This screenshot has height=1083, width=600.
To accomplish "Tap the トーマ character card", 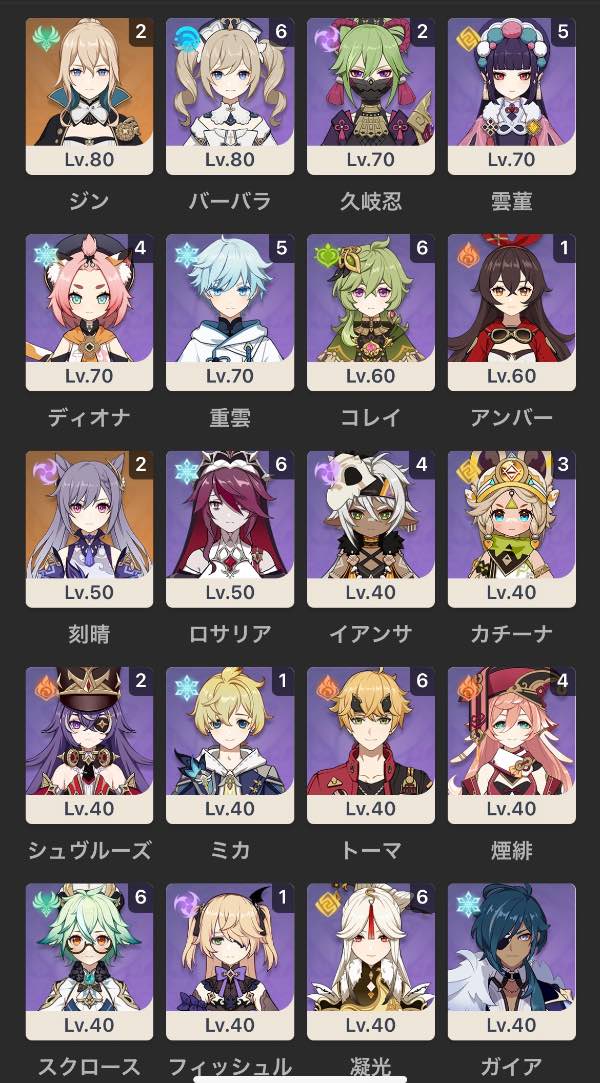I will pos(371,744).
